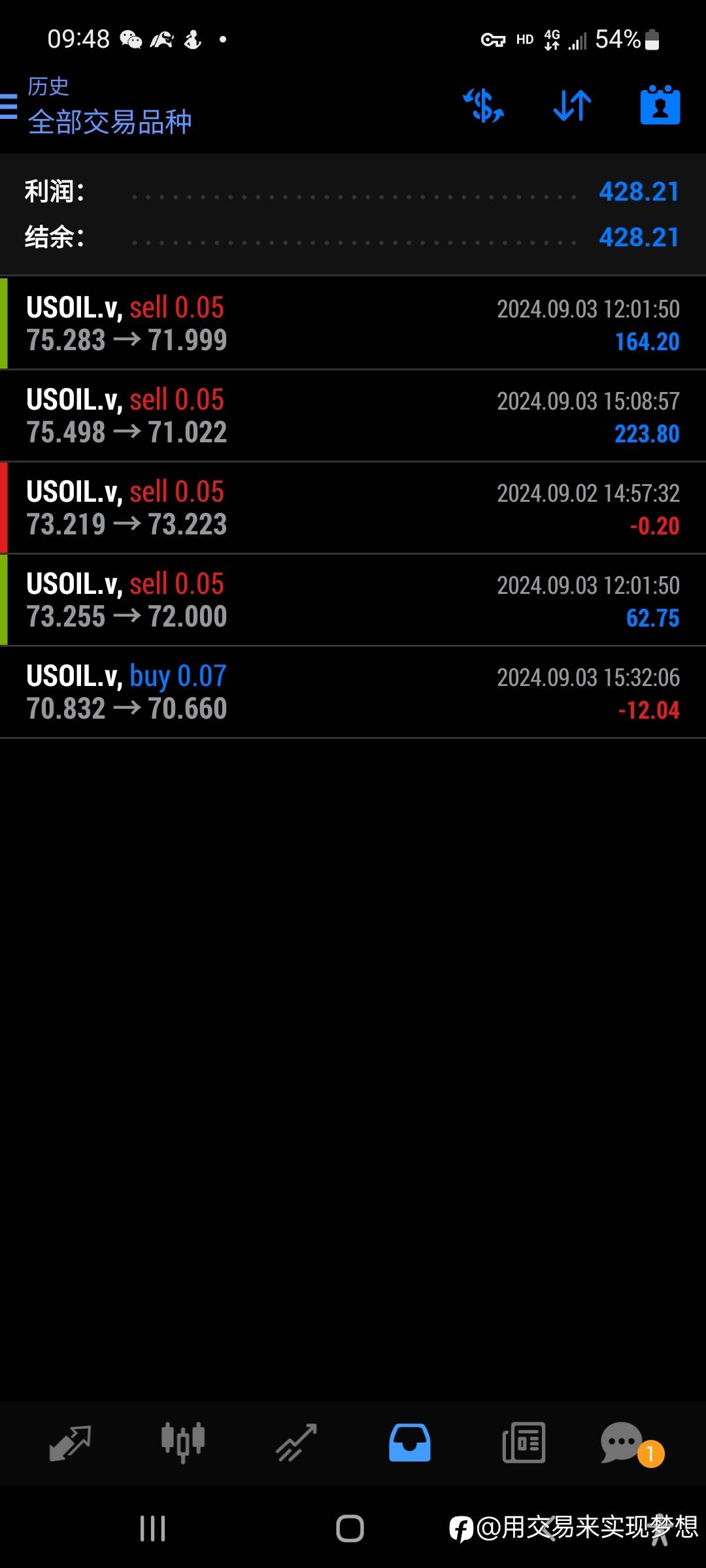Switch to the candlestick chart tab
The image size is (706, 1568).
[183, 1443]
